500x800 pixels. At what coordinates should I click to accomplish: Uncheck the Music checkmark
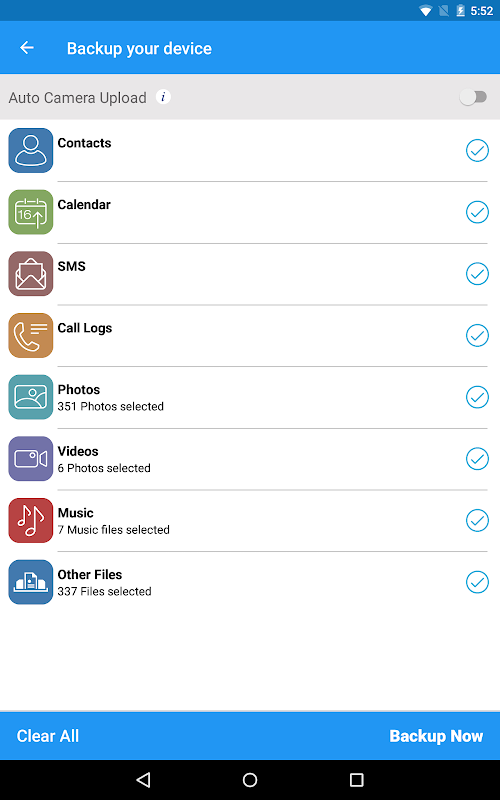(477, 521)
